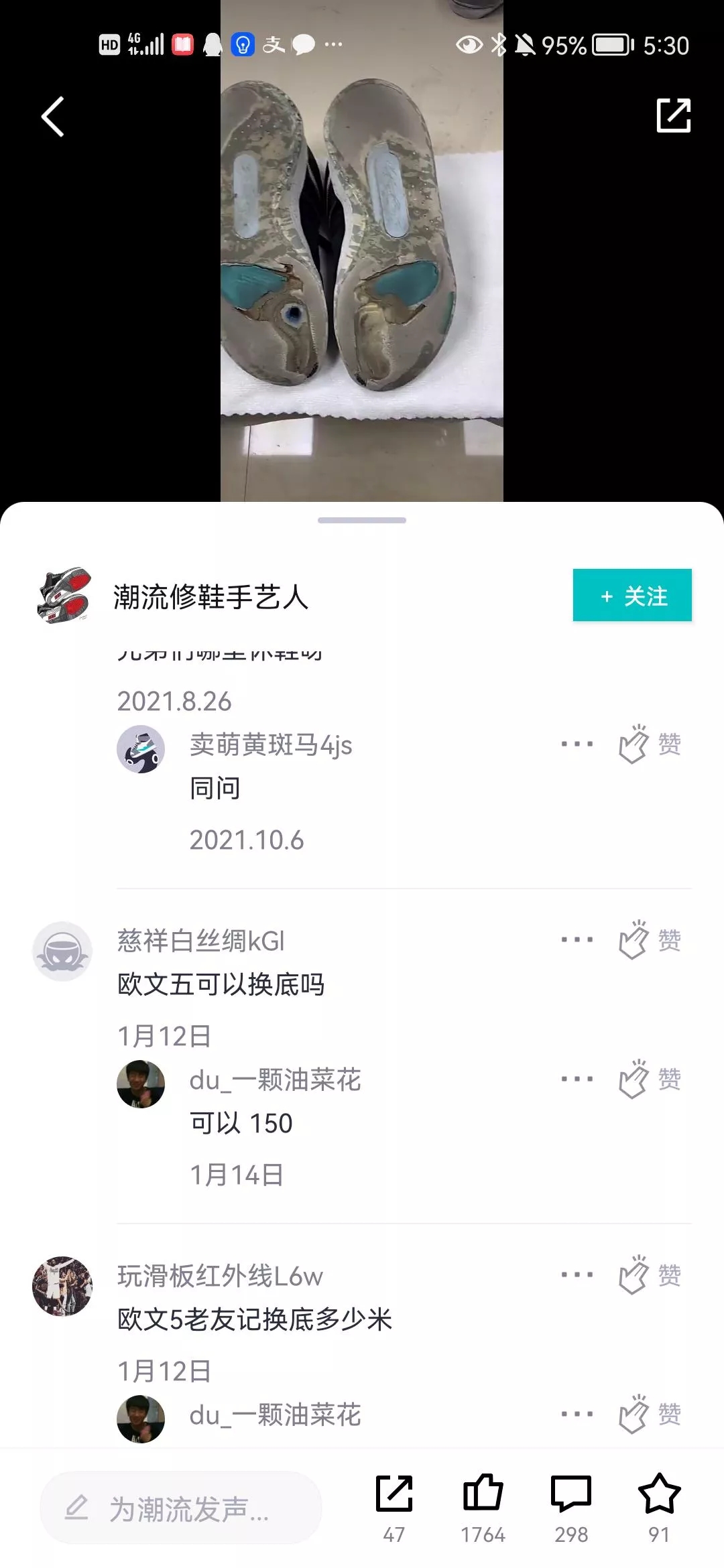The height and width of the screenshot is (1568, 724).
Task: Go back using the top-left arrow
Action: 53,117
